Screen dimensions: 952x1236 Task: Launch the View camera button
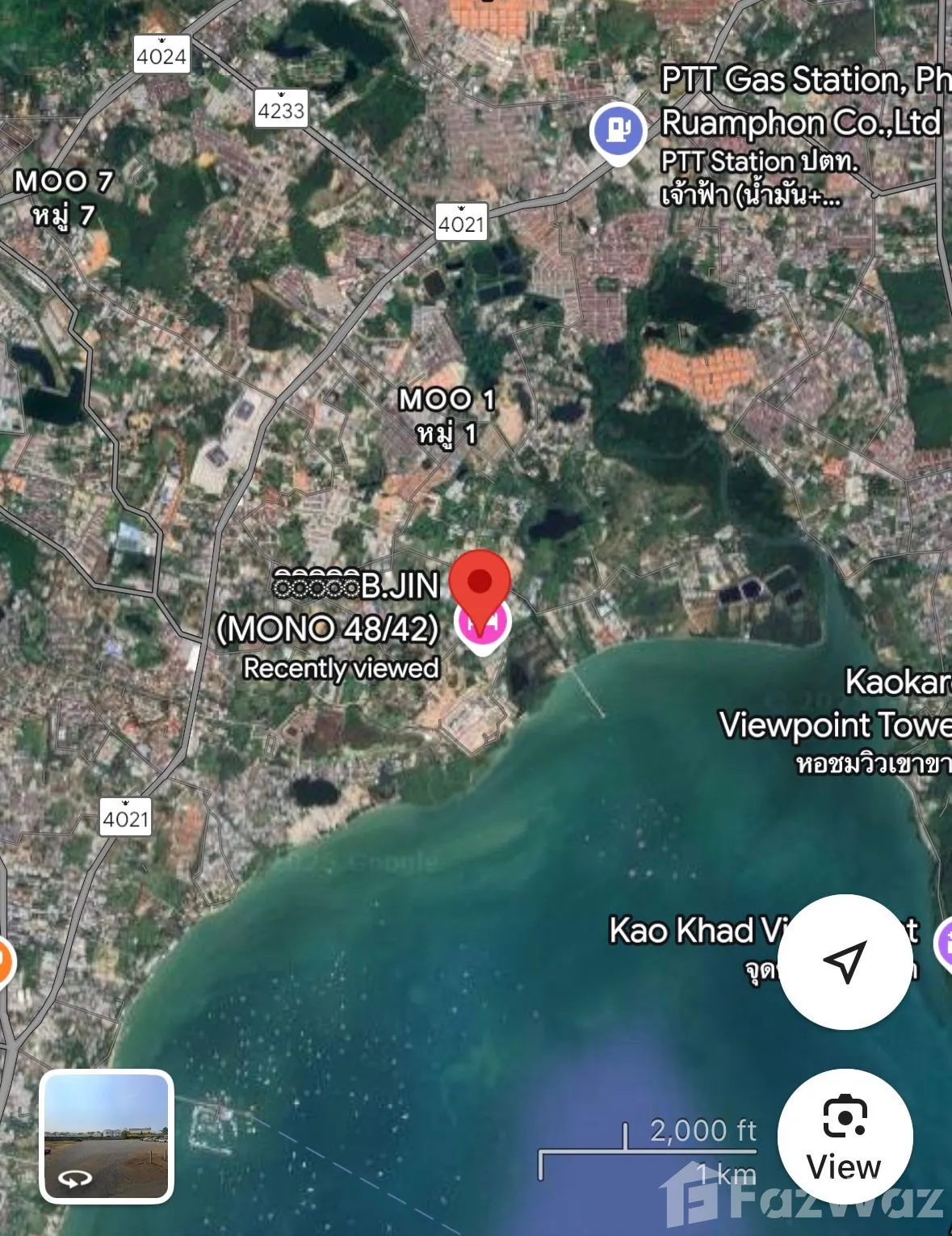(845, 1136)
